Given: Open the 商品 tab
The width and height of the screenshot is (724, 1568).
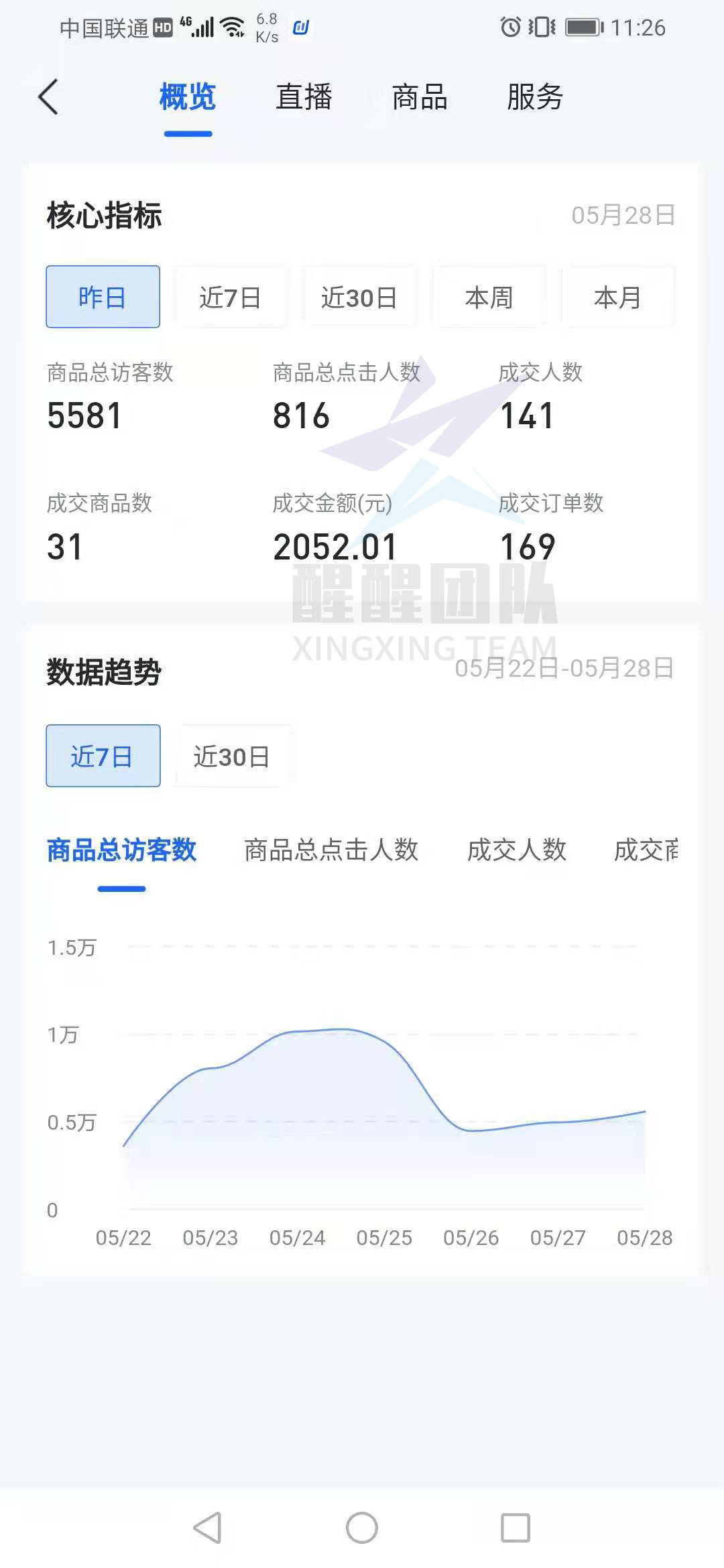Looking at the screenshot, I should (x=419, y=96).
